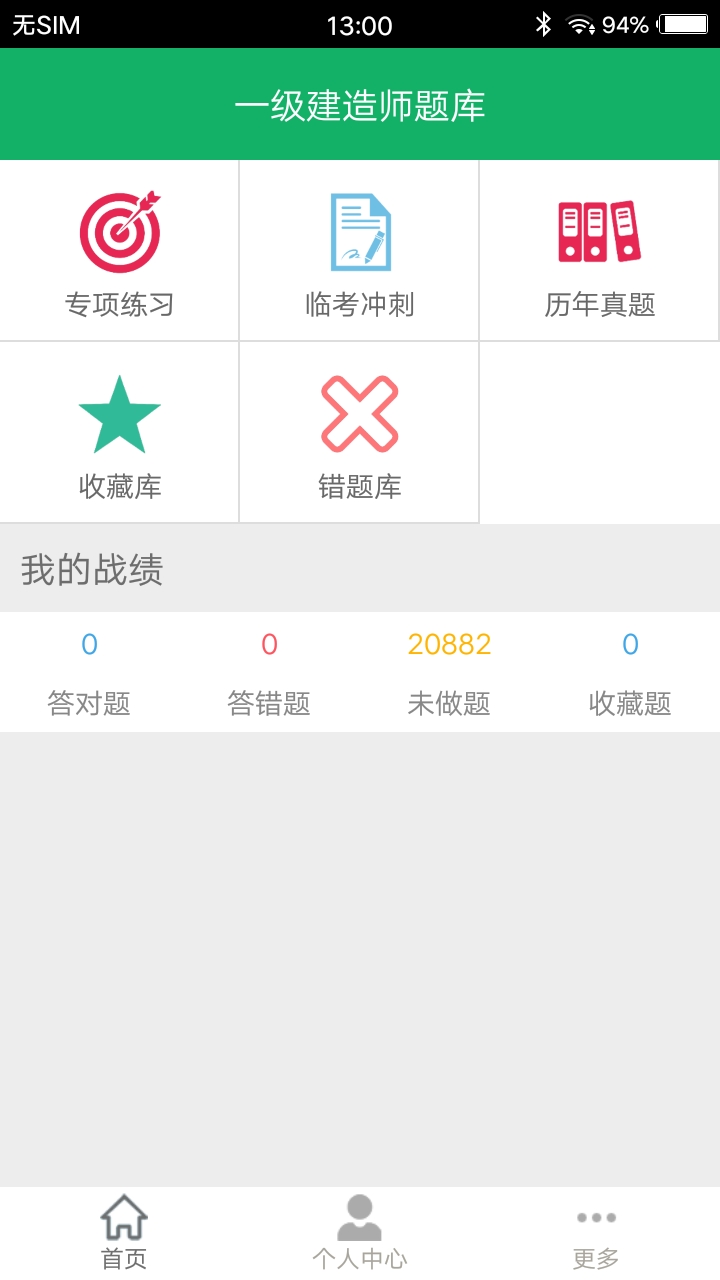Screen dimensions: 720x1280
Task: Tap the green star 收藏库 icon
Action: coord(119,412)
